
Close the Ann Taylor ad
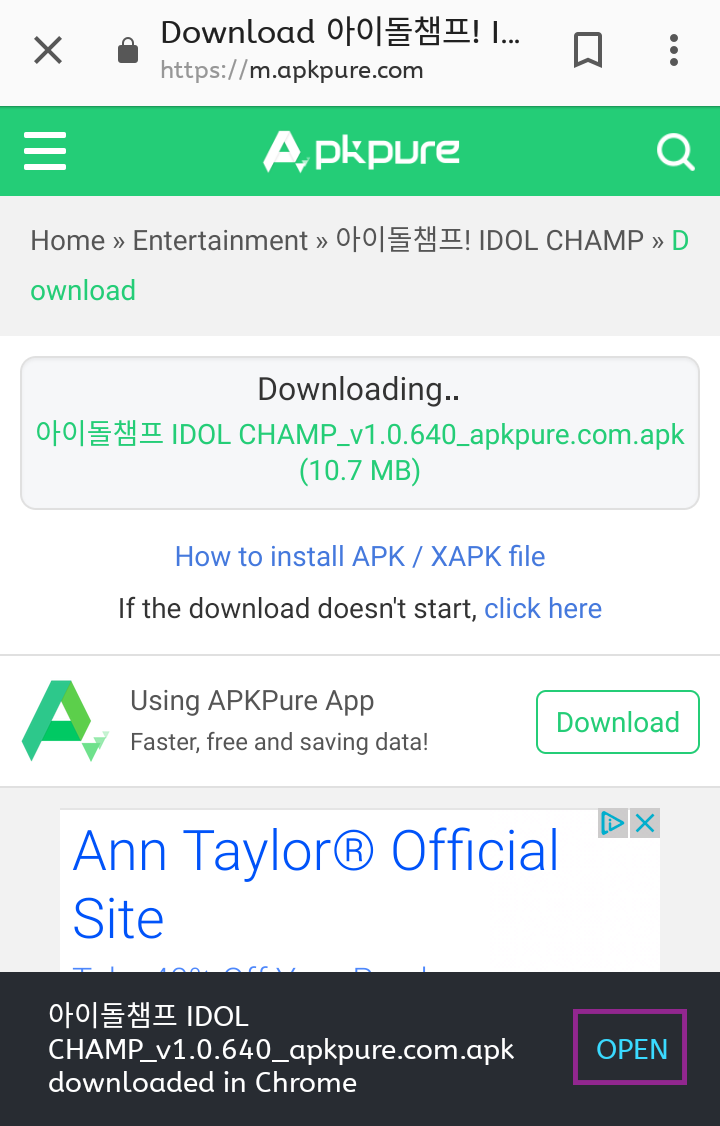coord(646,823)
